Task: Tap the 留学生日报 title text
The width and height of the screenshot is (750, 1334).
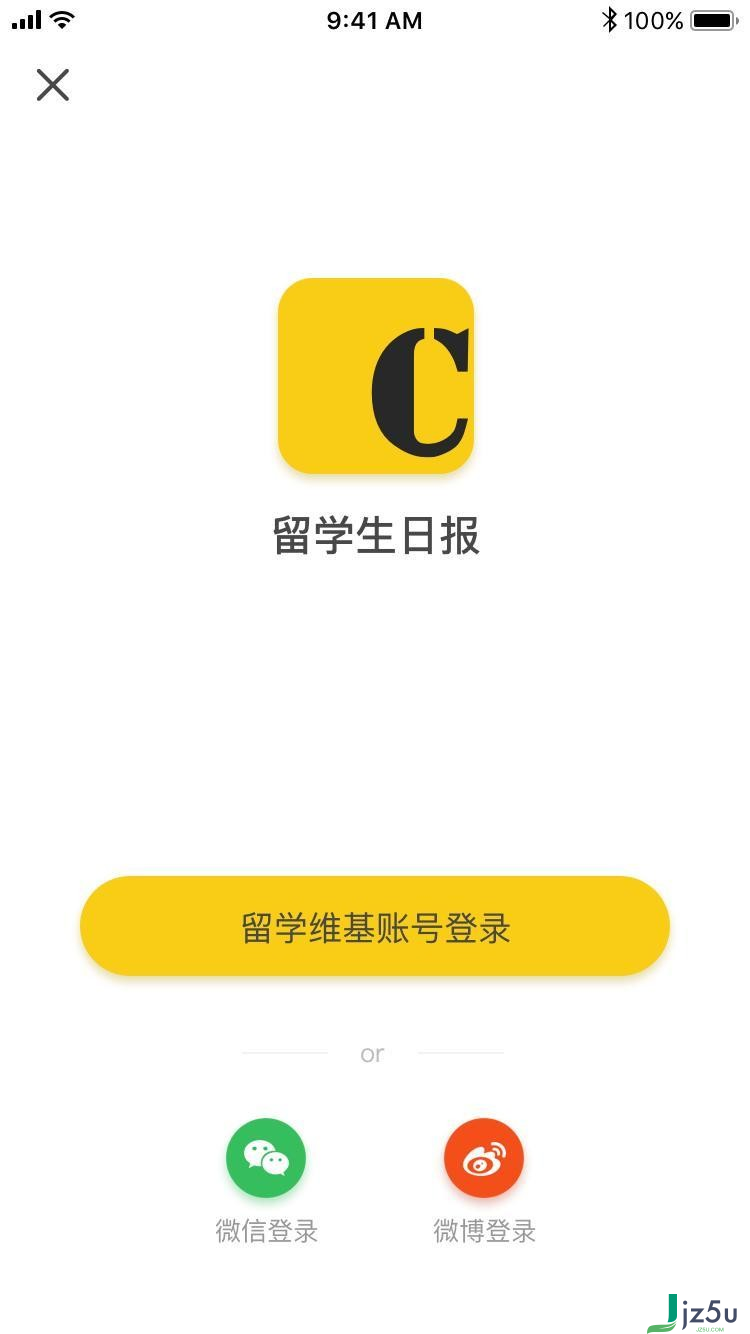Action: (375, 536)
